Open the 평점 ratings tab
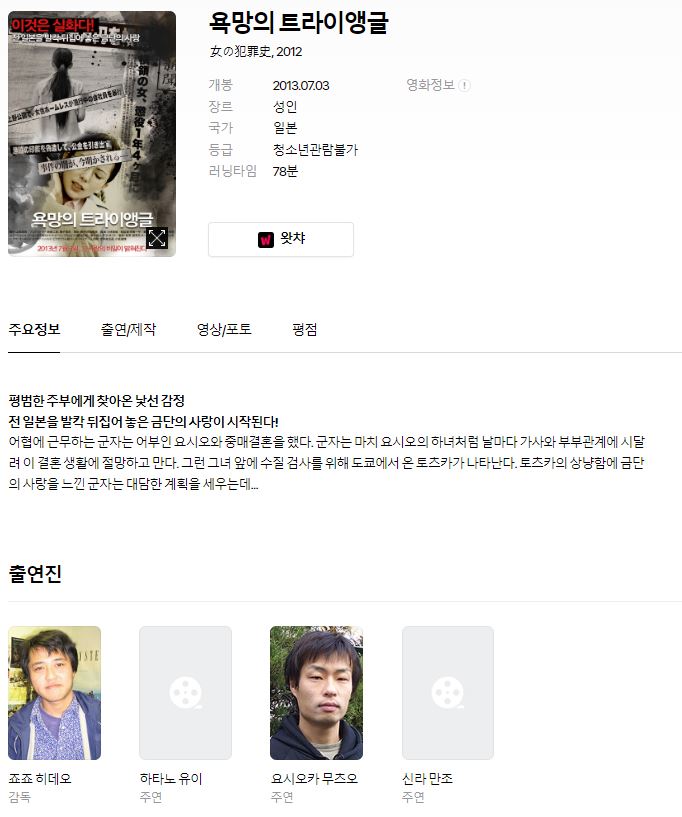This screenshot has height=817, width=682. click(x=305, y=329)
